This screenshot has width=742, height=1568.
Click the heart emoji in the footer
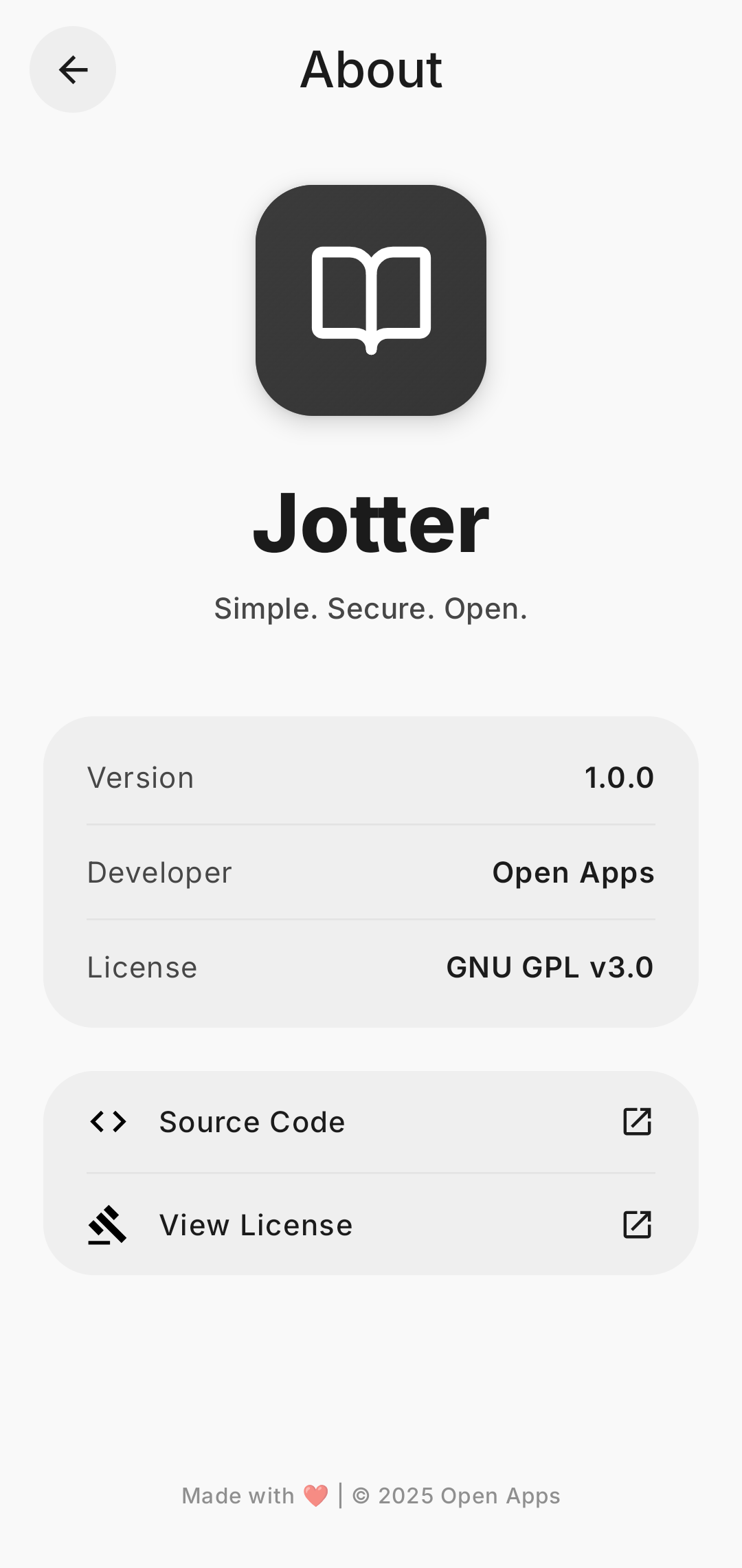pyautogui.click(x=316, y=1495)
